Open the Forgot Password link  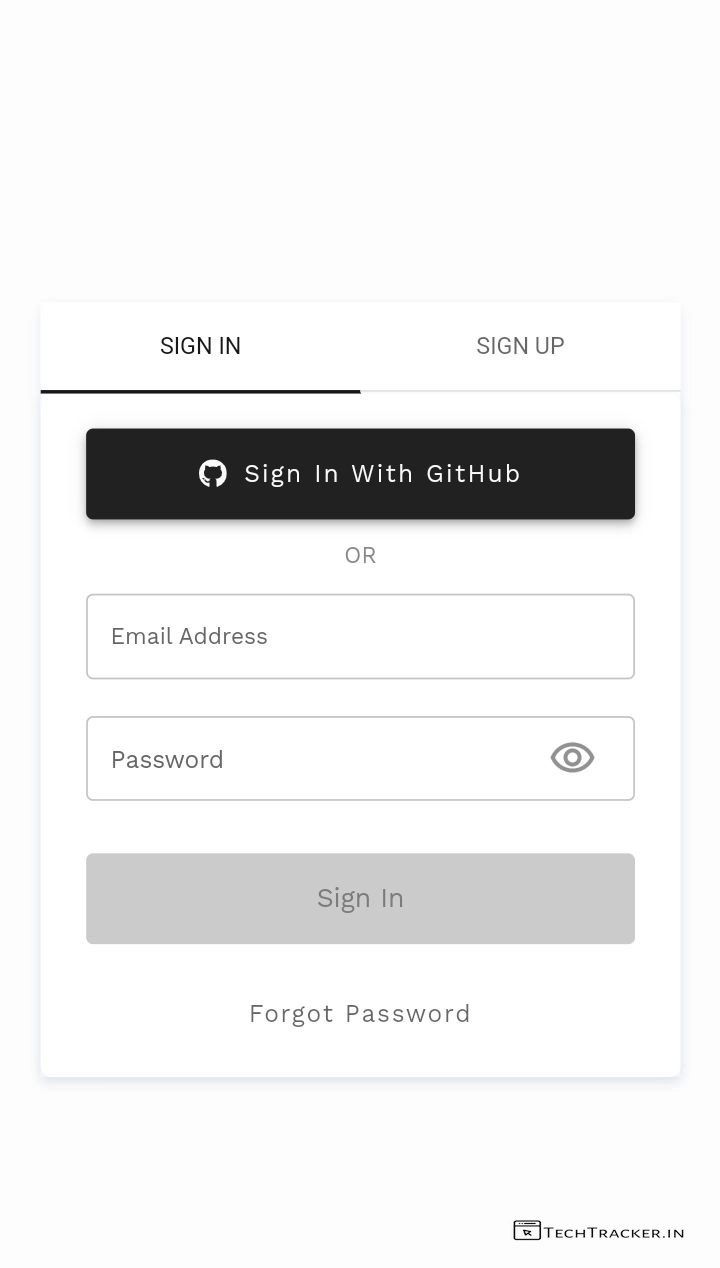click(x=360, y=1014)
